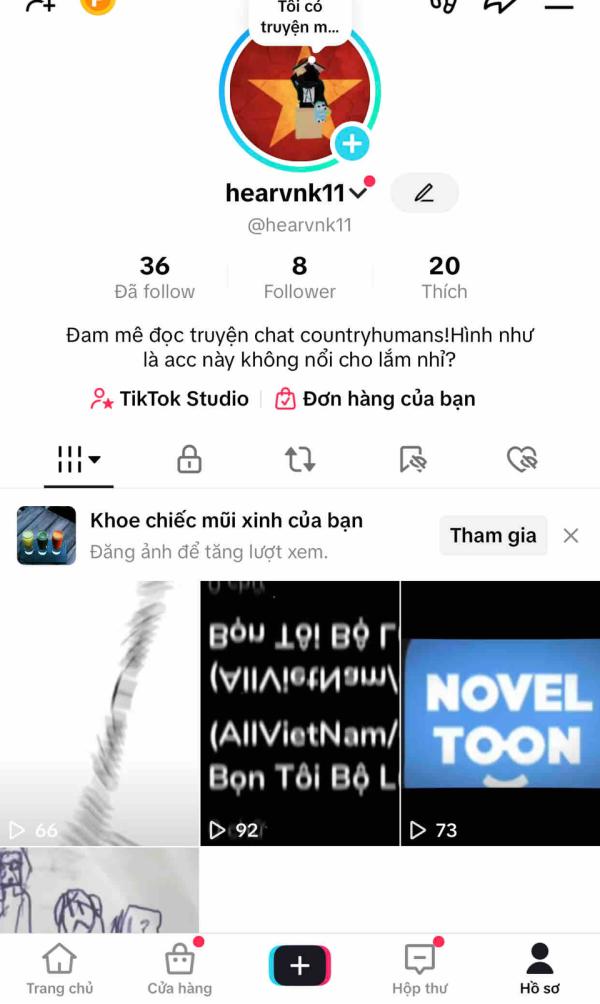Go to the Trang chủ tab
The height and width of the screenshot is (1004, 600).
click(60, 969)
